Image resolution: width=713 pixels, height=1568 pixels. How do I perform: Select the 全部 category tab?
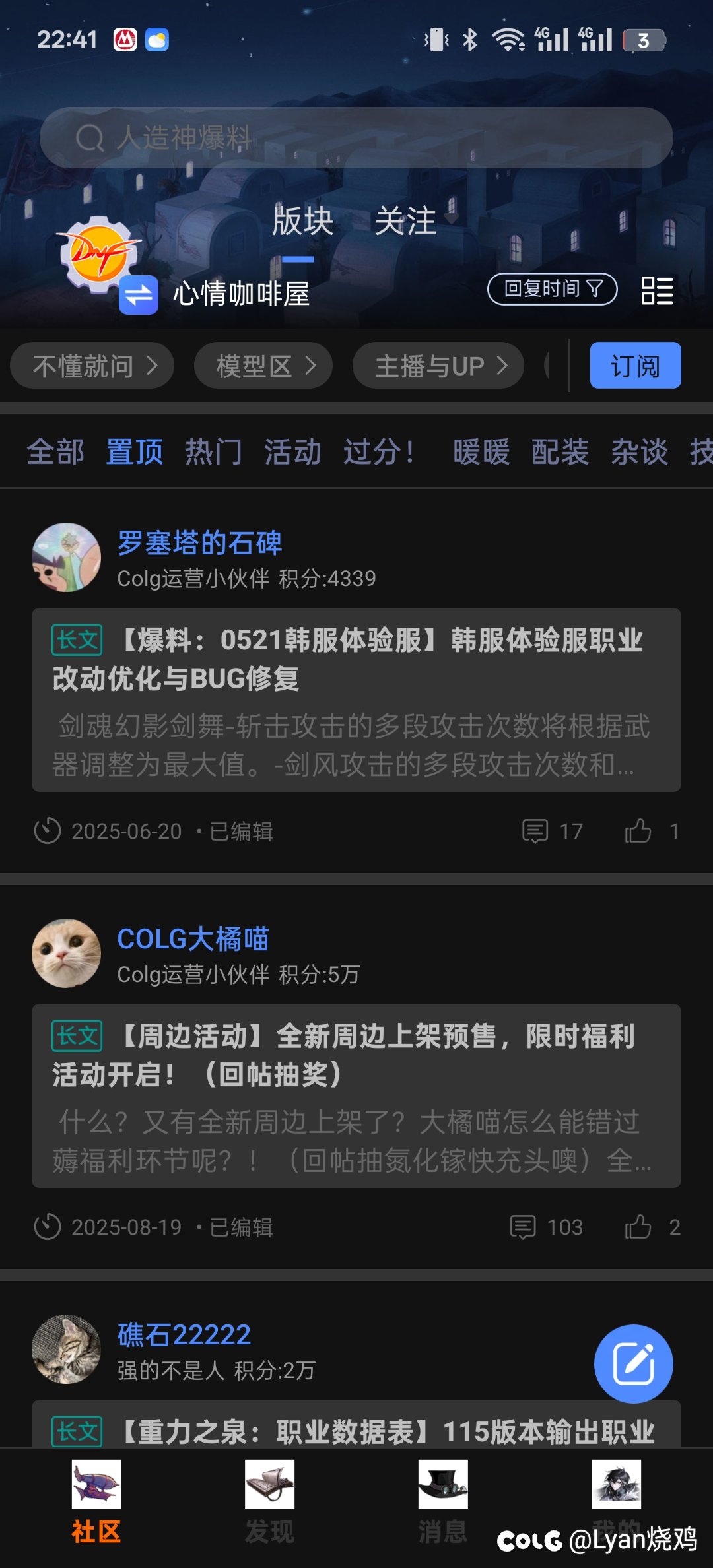point(55,452)
